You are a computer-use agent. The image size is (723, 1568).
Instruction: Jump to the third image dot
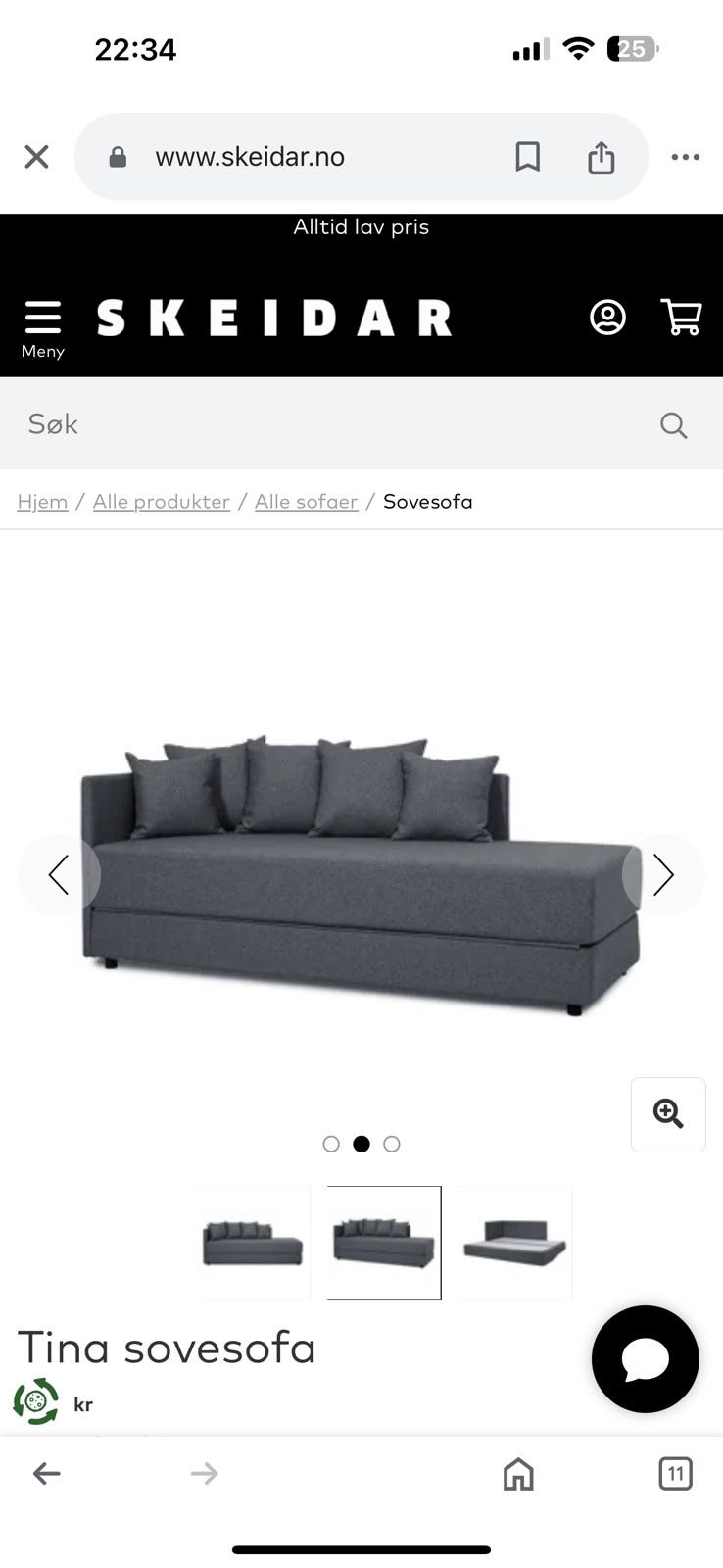coord(392,1144)
